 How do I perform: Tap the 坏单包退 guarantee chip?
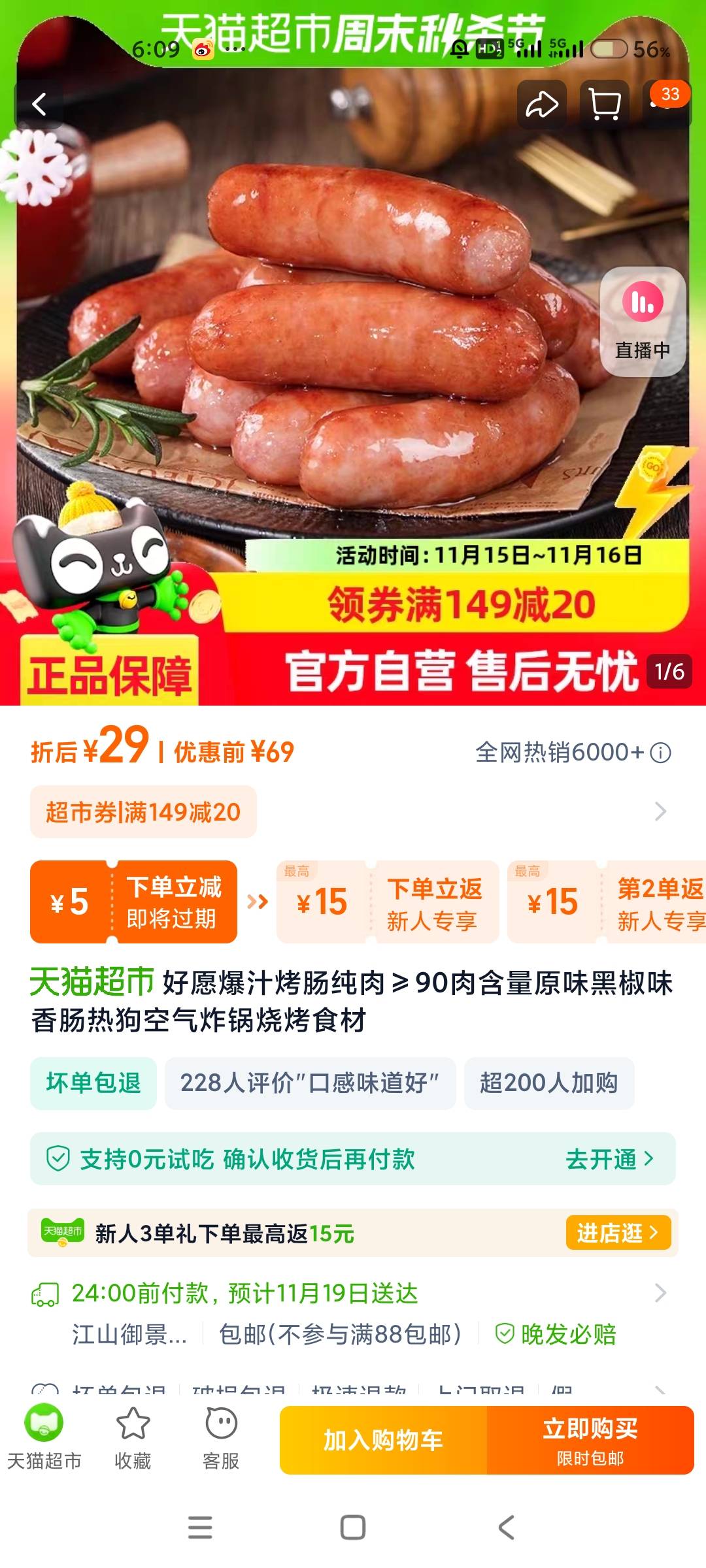(93, 1083)
